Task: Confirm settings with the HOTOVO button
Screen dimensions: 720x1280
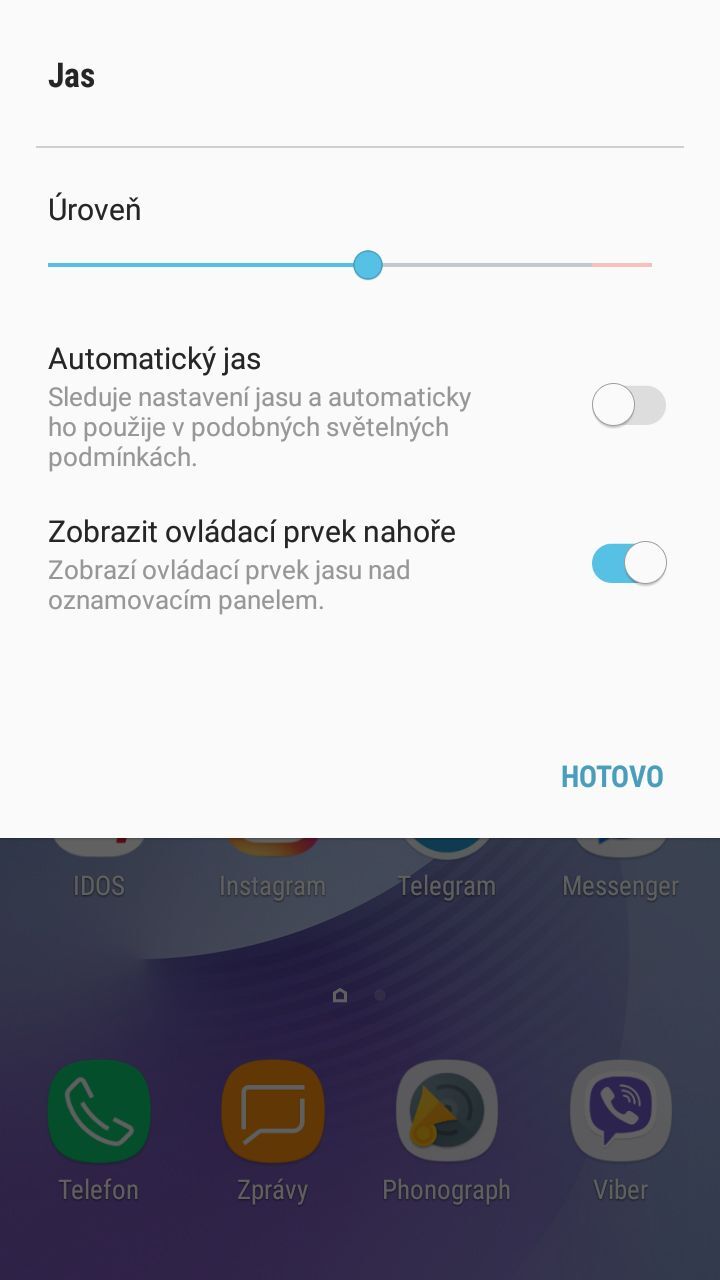Action: [x=613, y=776]
